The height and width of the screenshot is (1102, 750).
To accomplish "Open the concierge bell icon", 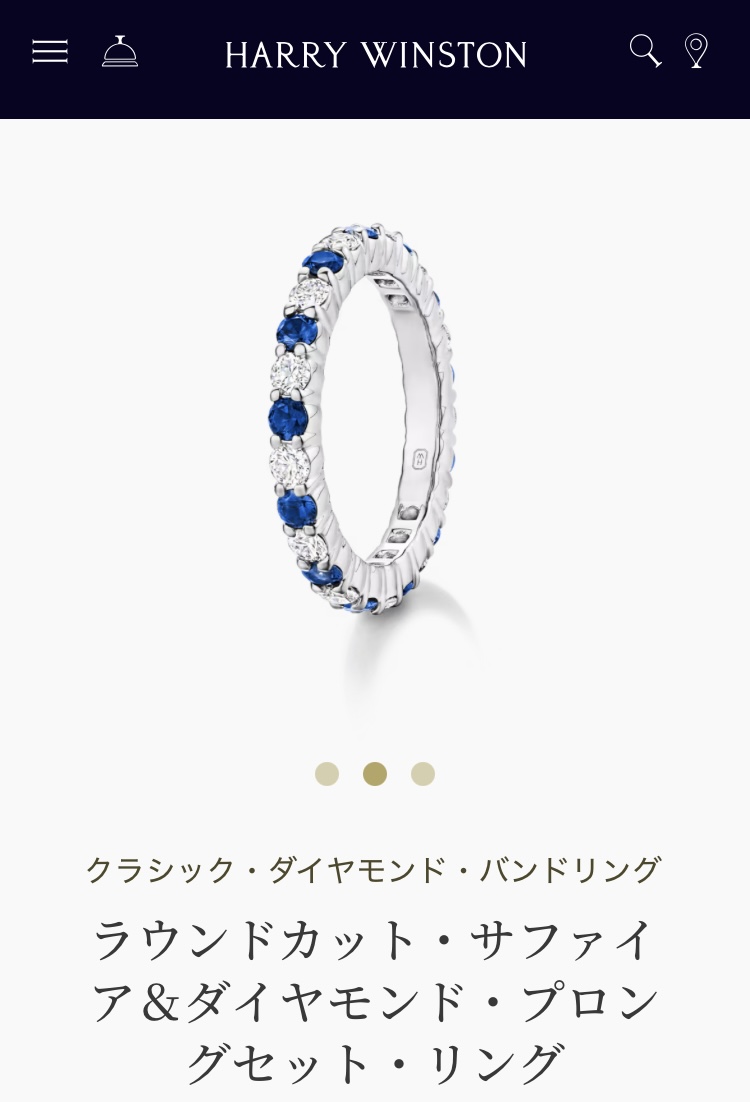I will click(x=120, y=52).
